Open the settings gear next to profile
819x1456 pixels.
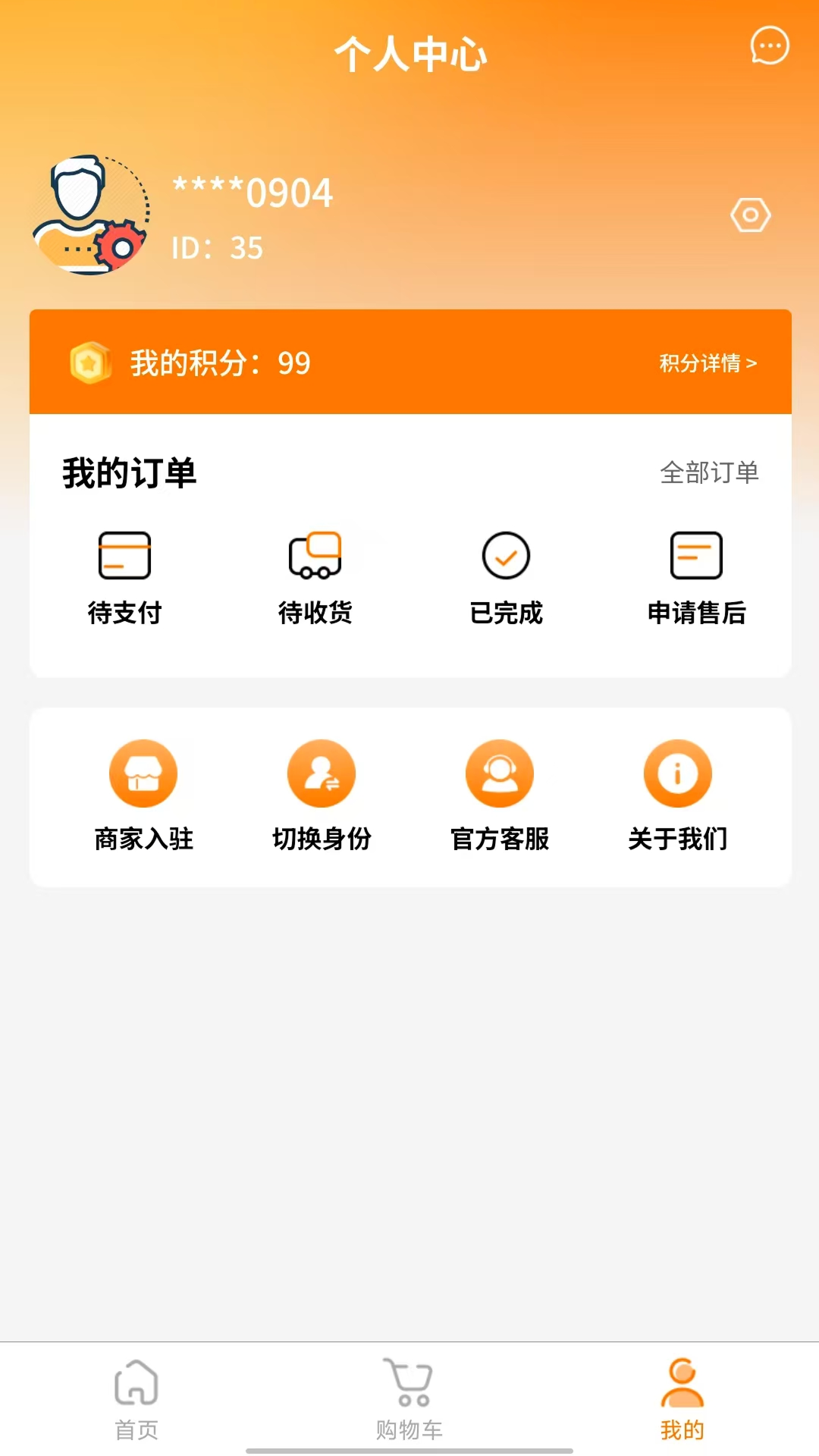click(x=750, y=215)
